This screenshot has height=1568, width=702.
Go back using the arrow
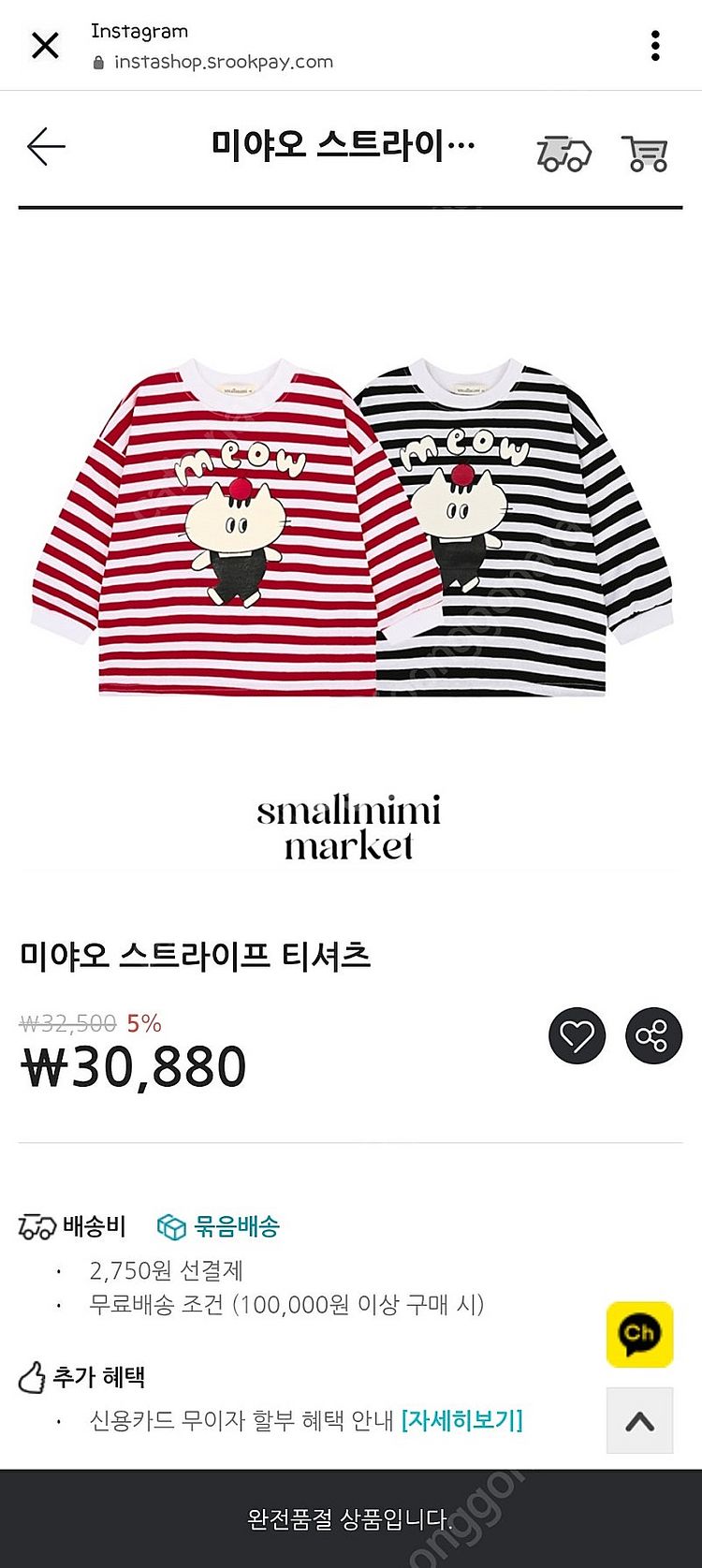(x=46, y=147)
